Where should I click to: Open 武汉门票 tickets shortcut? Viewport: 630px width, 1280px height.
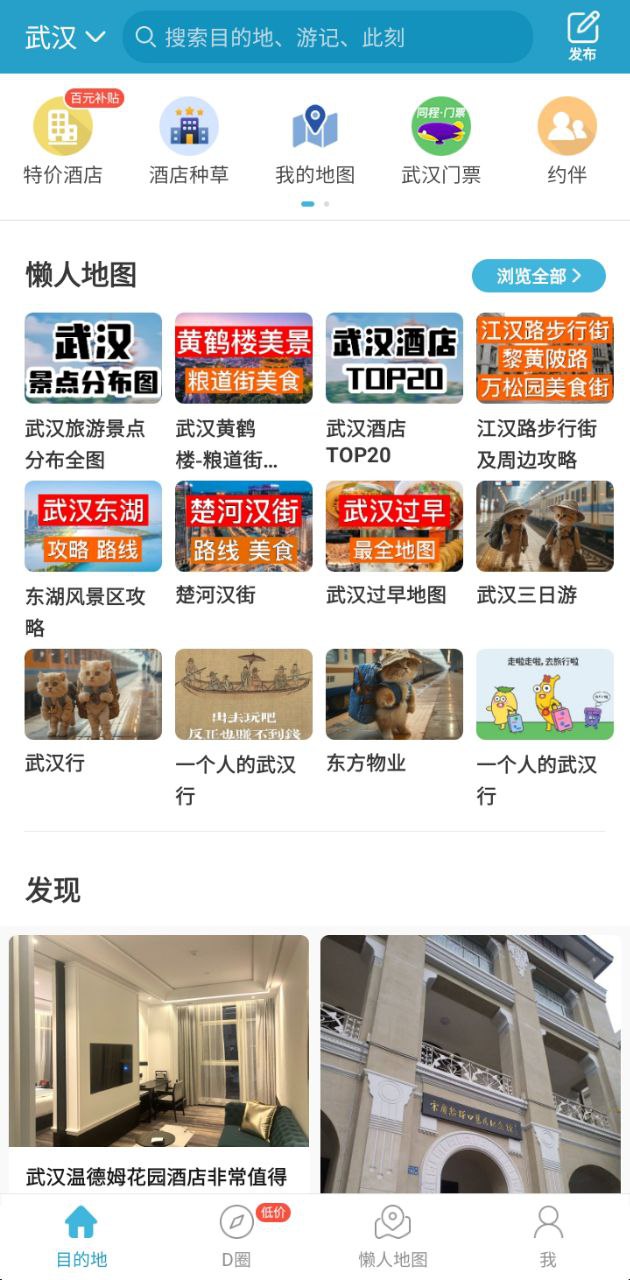441,142
